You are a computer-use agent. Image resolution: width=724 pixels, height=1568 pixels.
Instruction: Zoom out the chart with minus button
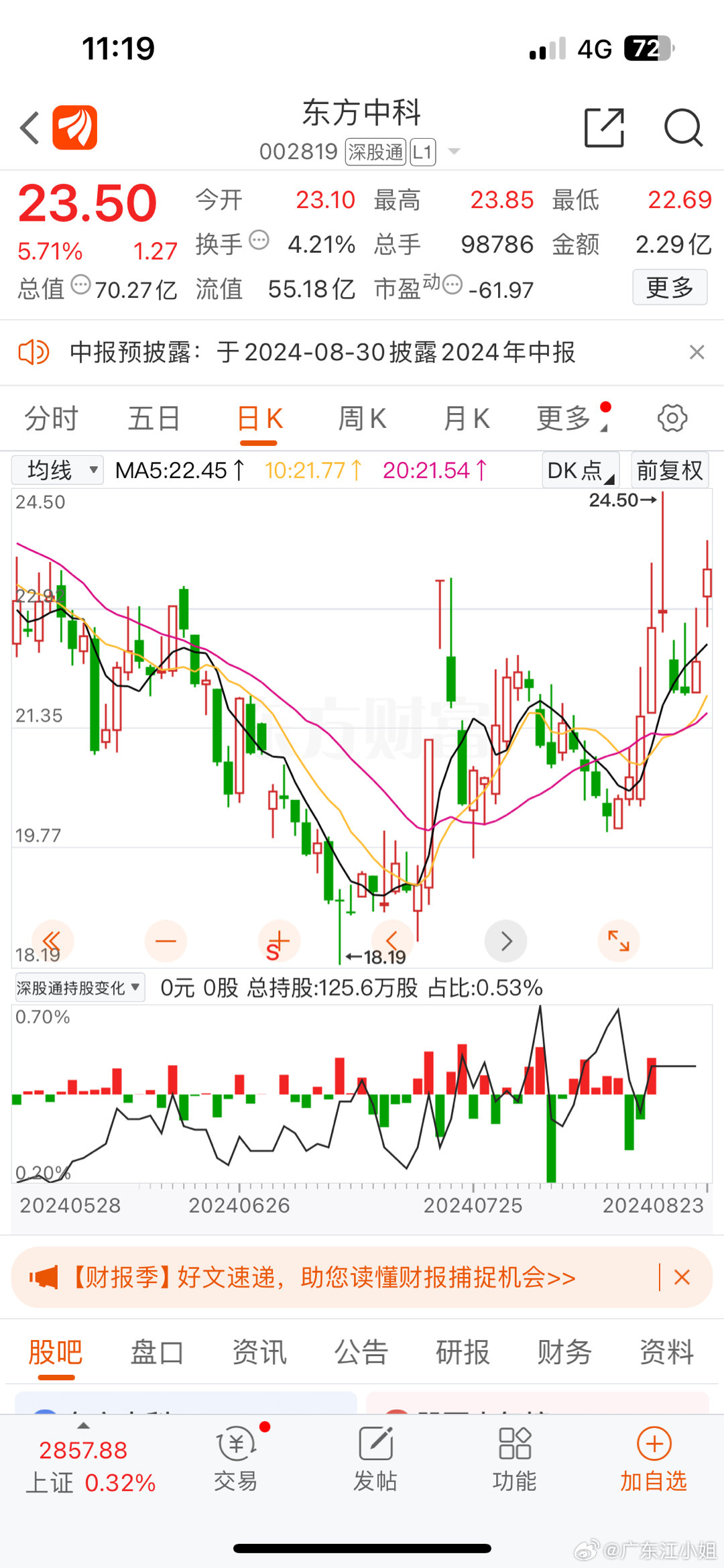(x=166, y=941)
